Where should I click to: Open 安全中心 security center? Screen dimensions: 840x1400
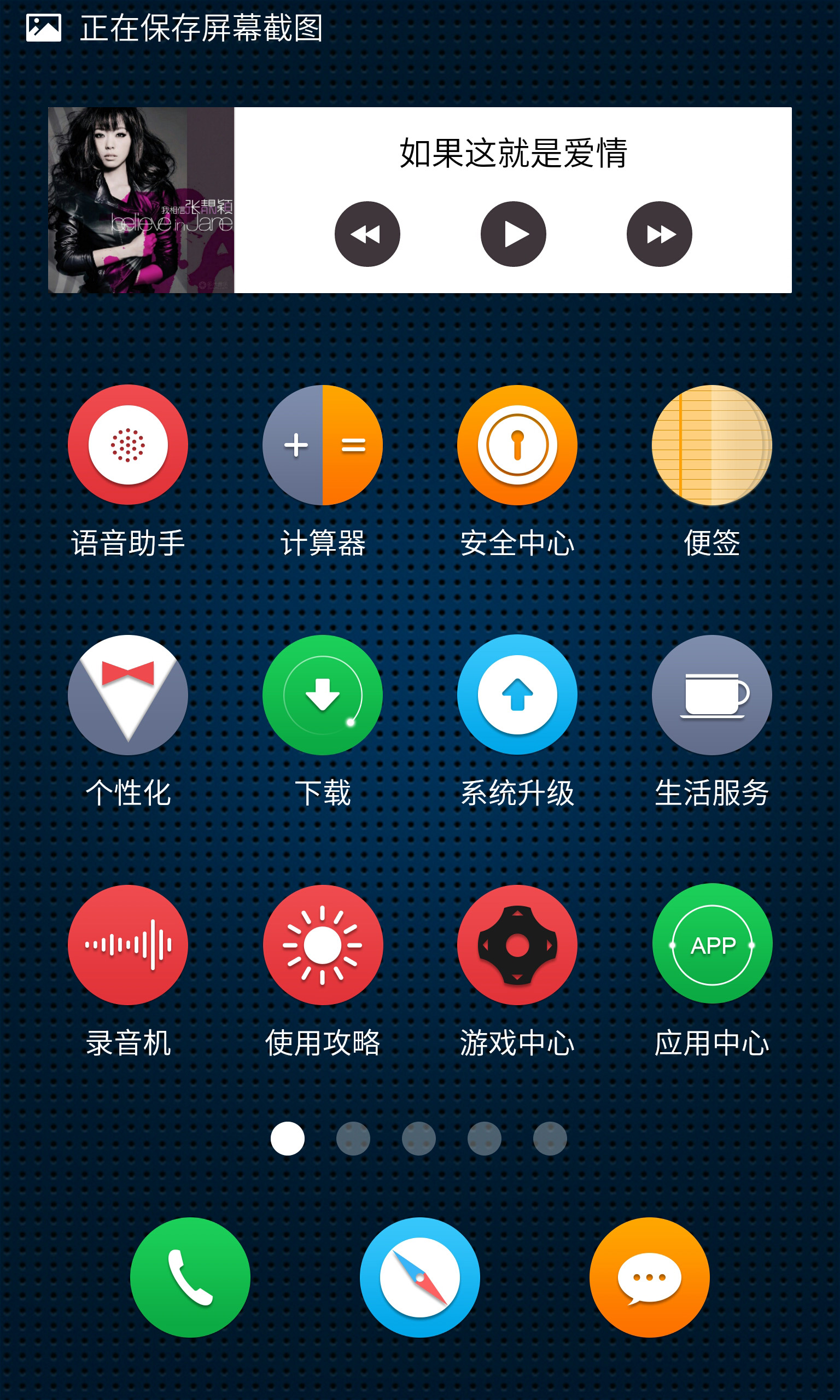(517, 445)
